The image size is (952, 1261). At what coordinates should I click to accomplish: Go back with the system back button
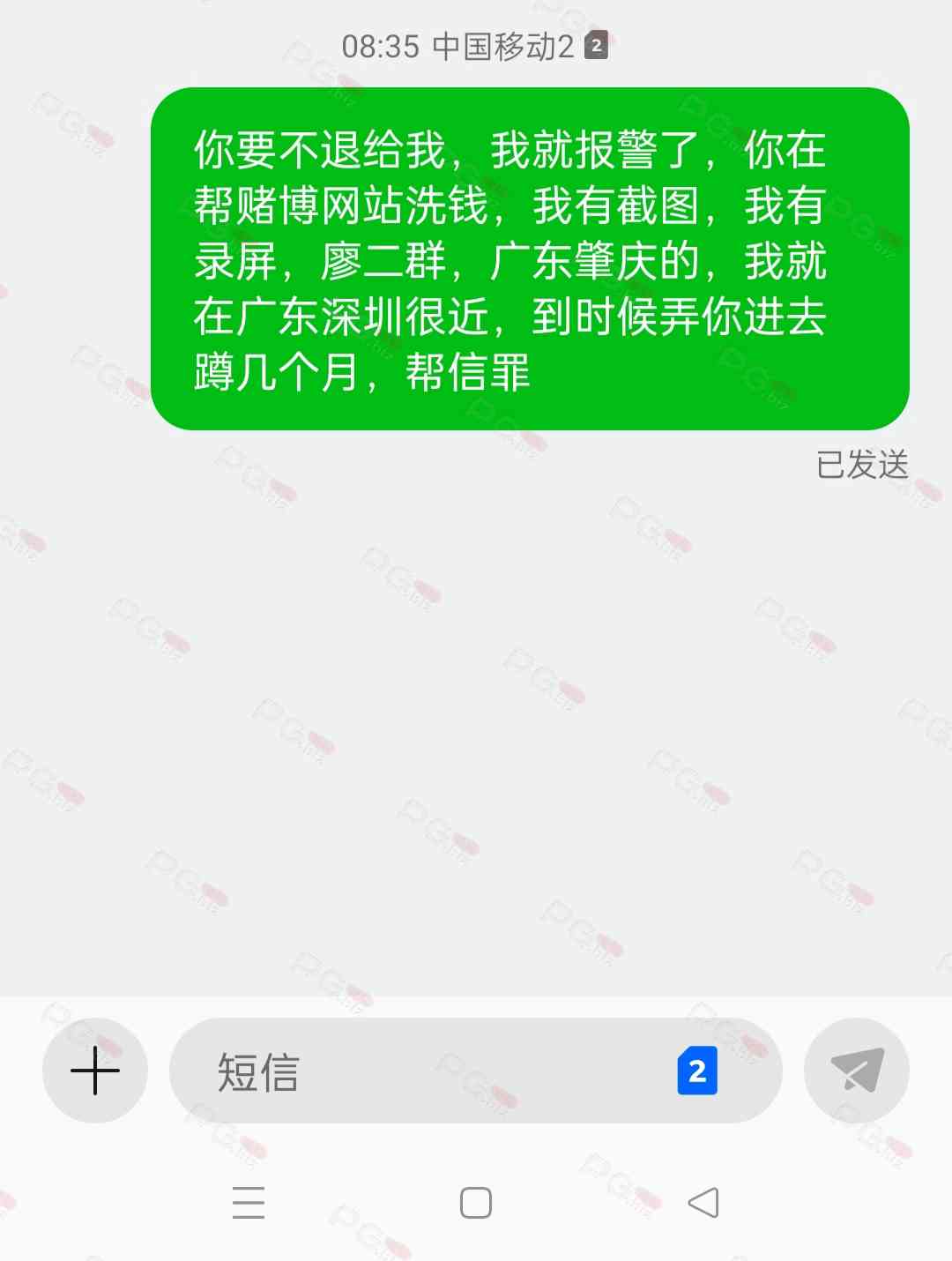pyautogui.click(x=703, y=1203)
